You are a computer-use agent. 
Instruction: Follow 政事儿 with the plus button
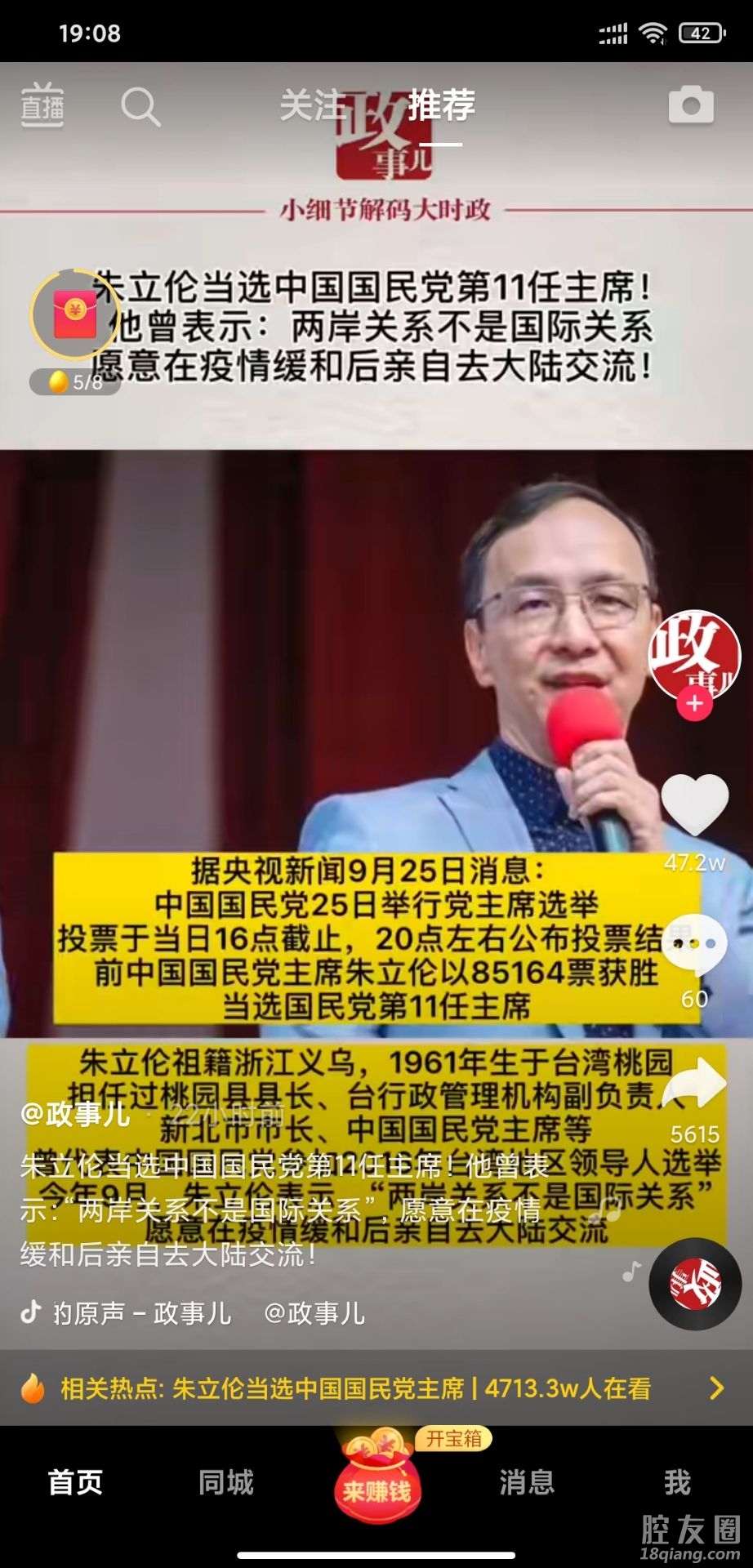click(x=695, y=704)
